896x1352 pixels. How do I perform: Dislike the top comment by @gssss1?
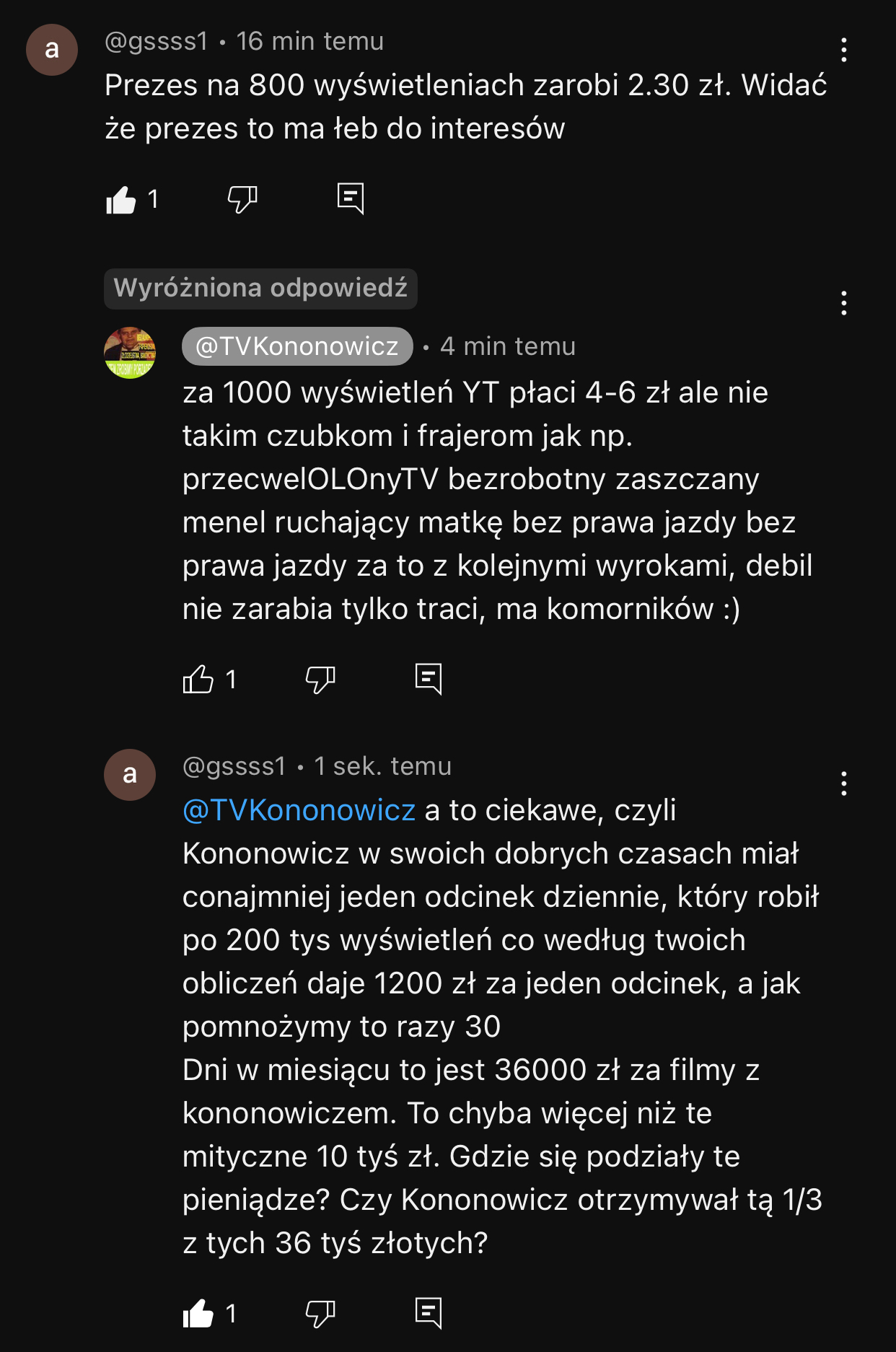[242, 200]
